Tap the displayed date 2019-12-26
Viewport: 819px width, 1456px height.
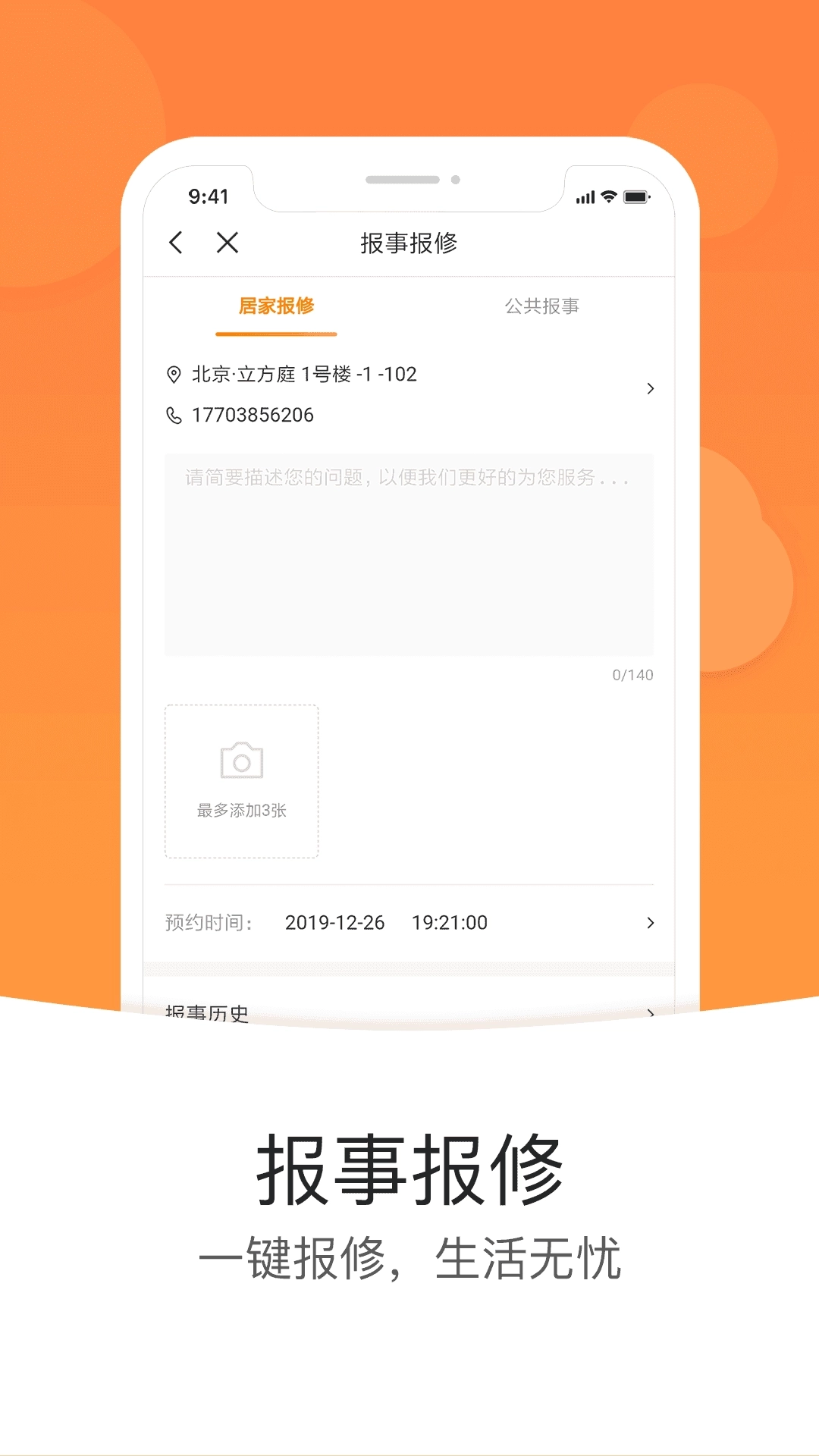coord(335,923)
